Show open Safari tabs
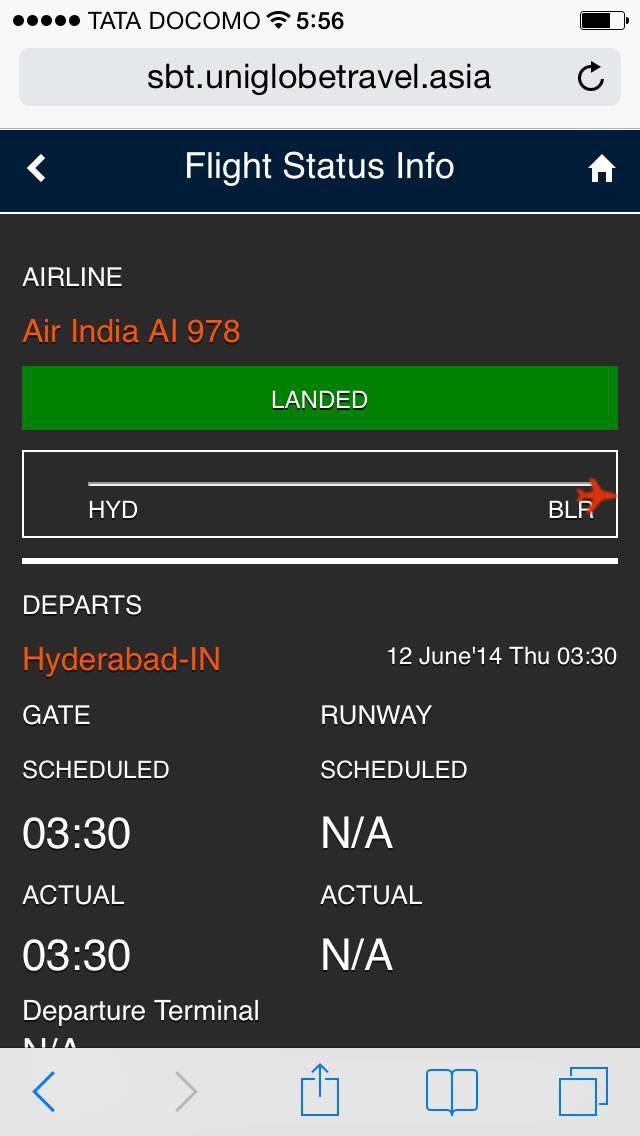Screen dimensions: 640x1136 click(583, 1091)
